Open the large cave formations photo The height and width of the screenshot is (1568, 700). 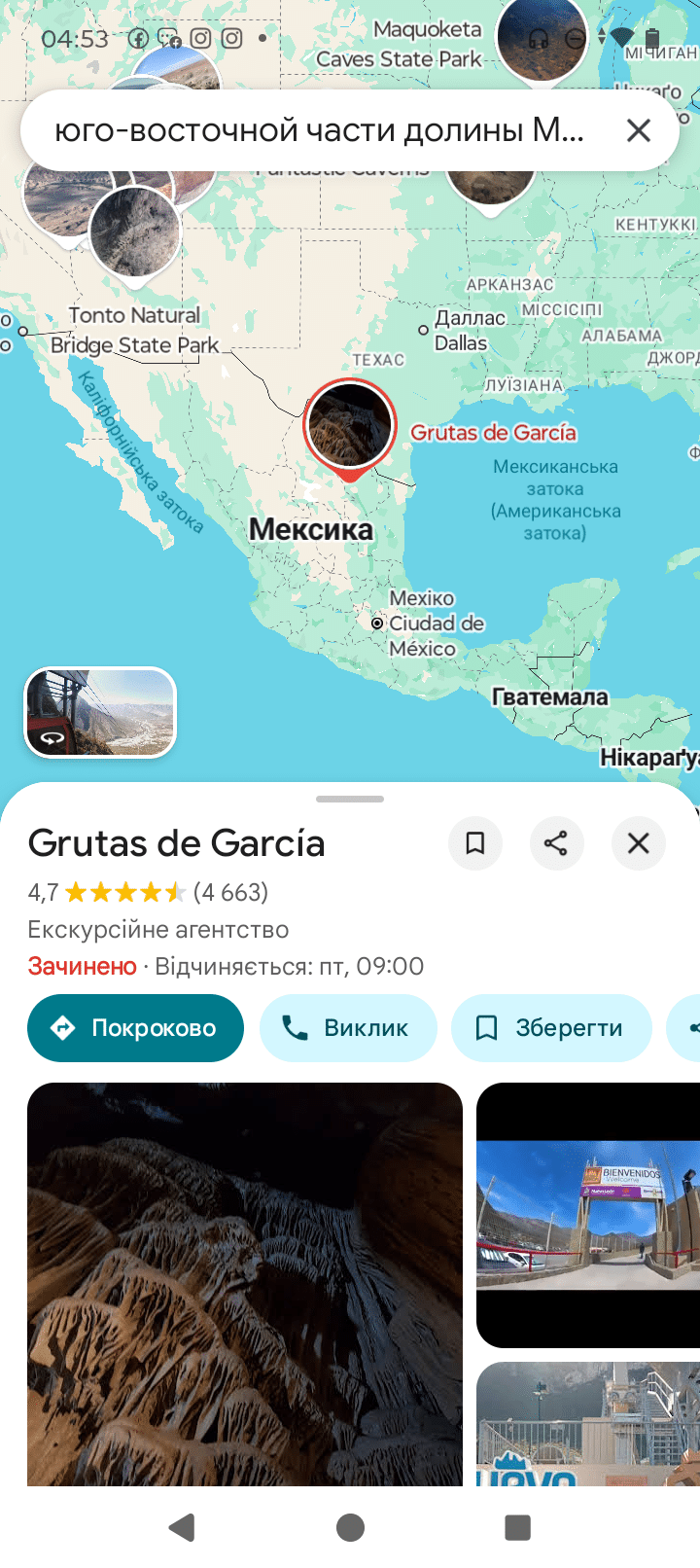(245, 1284)
